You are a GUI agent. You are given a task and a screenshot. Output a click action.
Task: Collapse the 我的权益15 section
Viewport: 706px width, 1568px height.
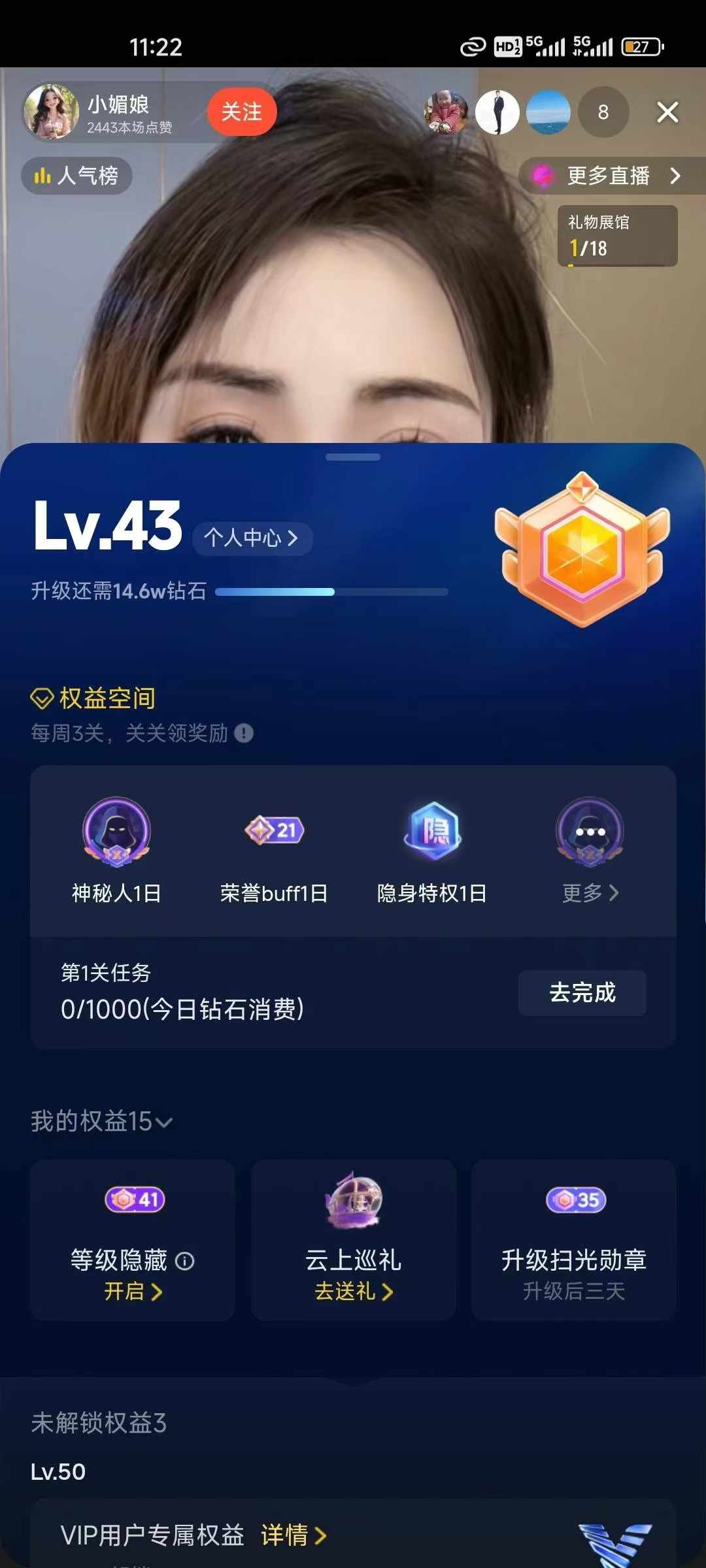(x=102, y=1122)
